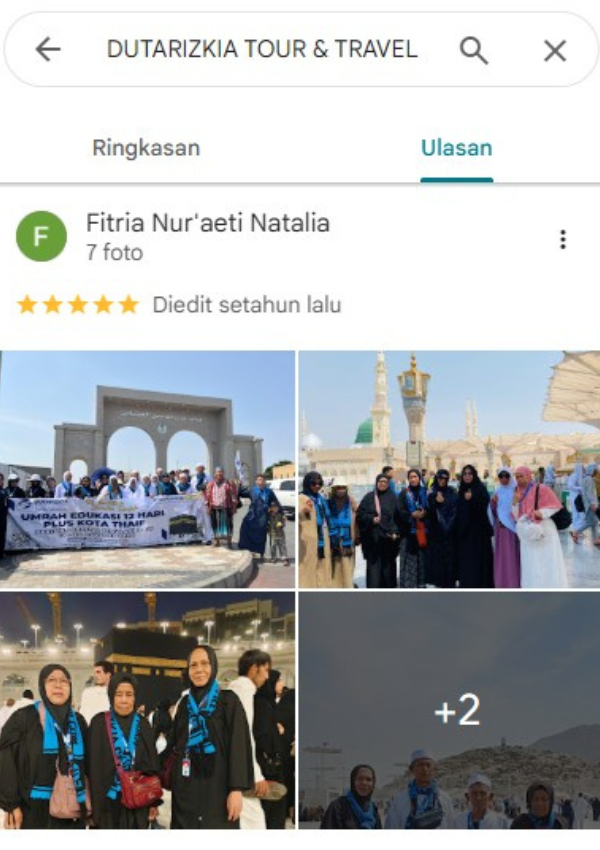
Task: Select the Ulasan tab
Action: 456,148
